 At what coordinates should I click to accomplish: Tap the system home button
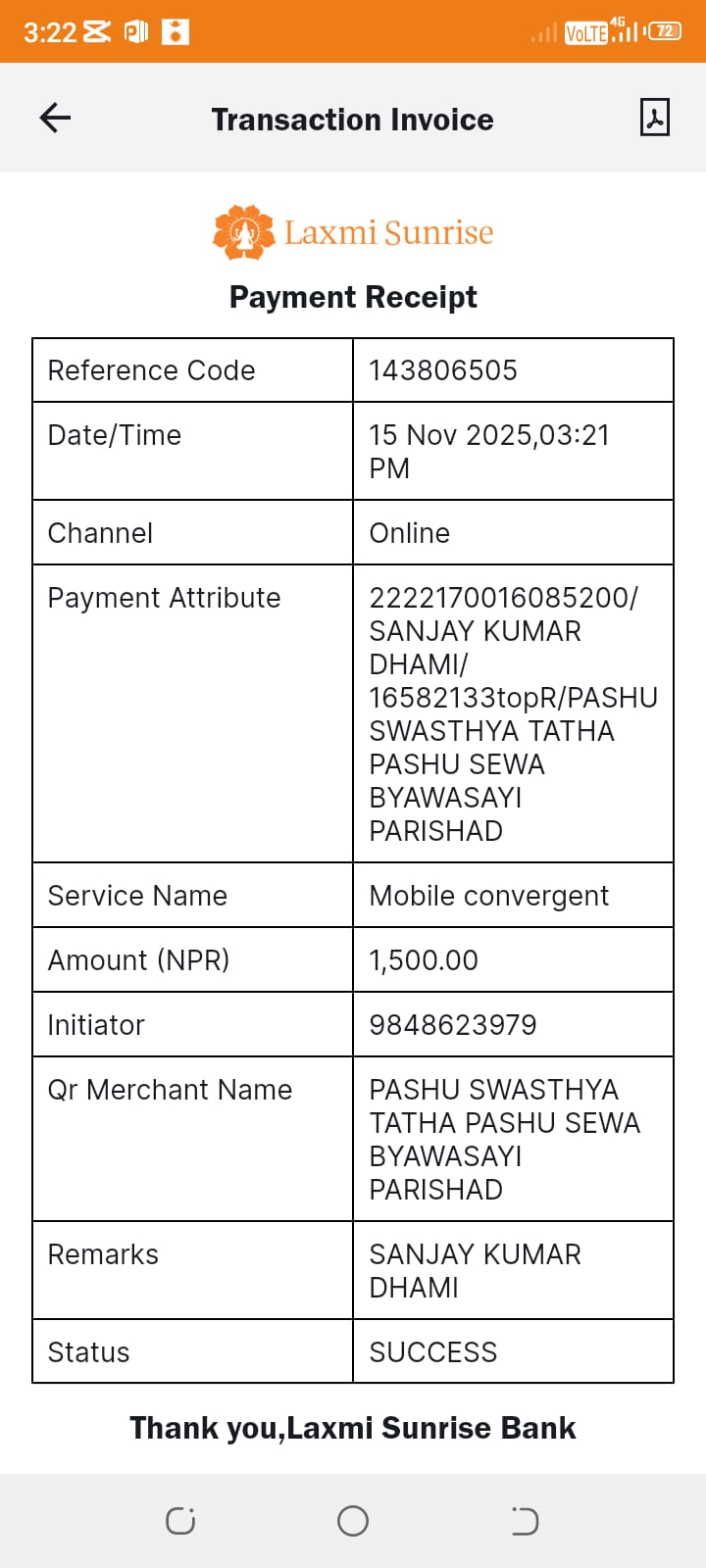(x=353, y=1521)
